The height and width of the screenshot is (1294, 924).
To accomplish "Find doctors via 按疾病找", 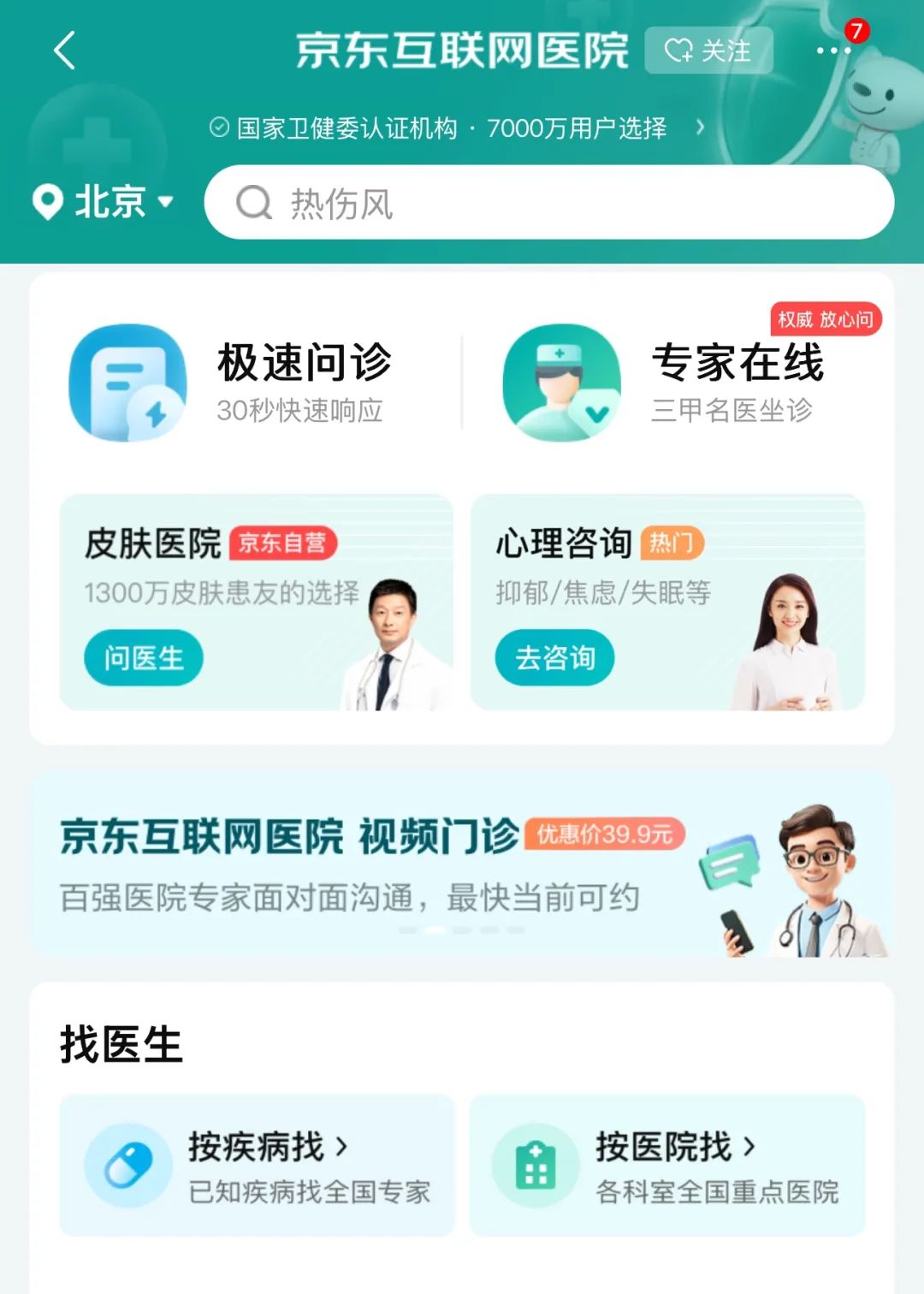I will (257, 1165).
